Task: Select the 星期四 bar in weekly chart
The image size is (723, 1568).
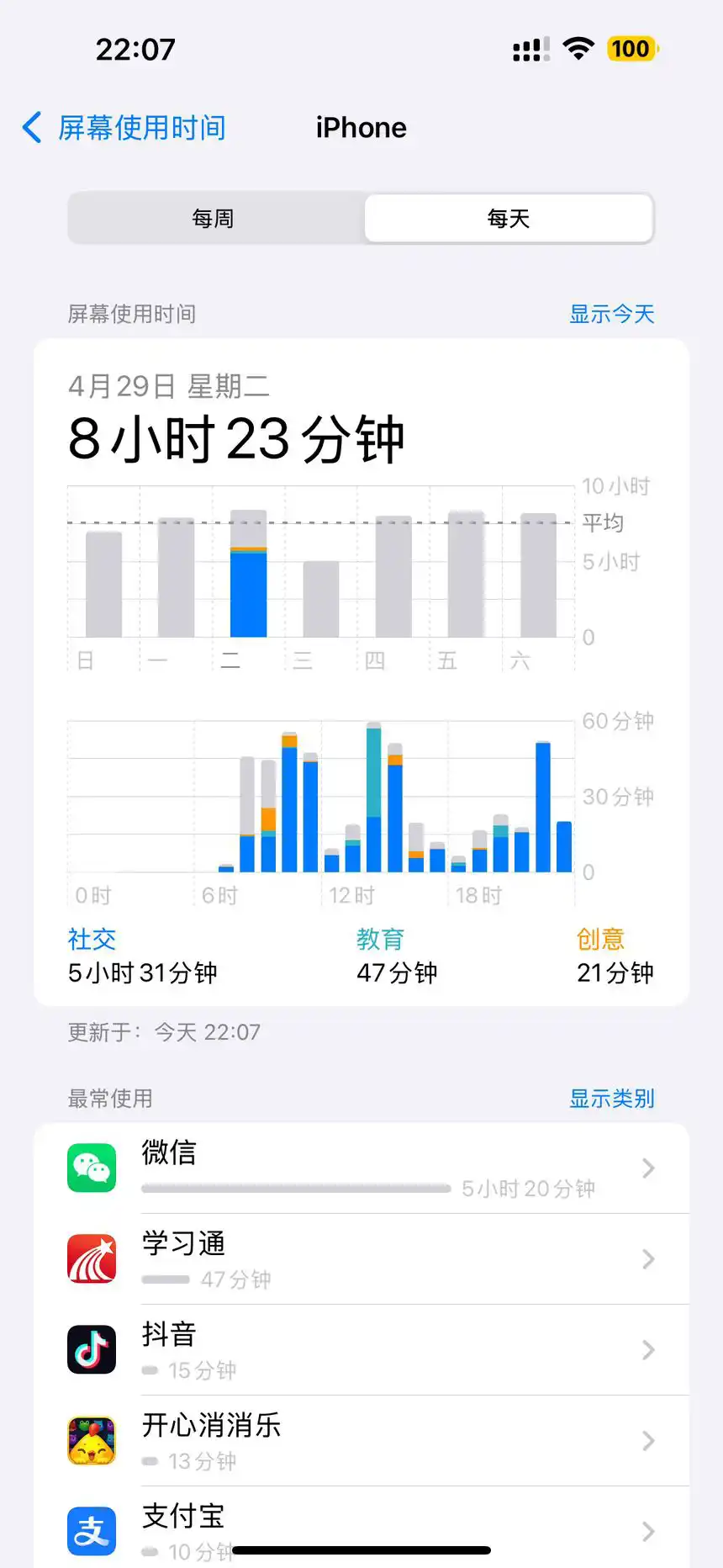Action: point(393,580)
